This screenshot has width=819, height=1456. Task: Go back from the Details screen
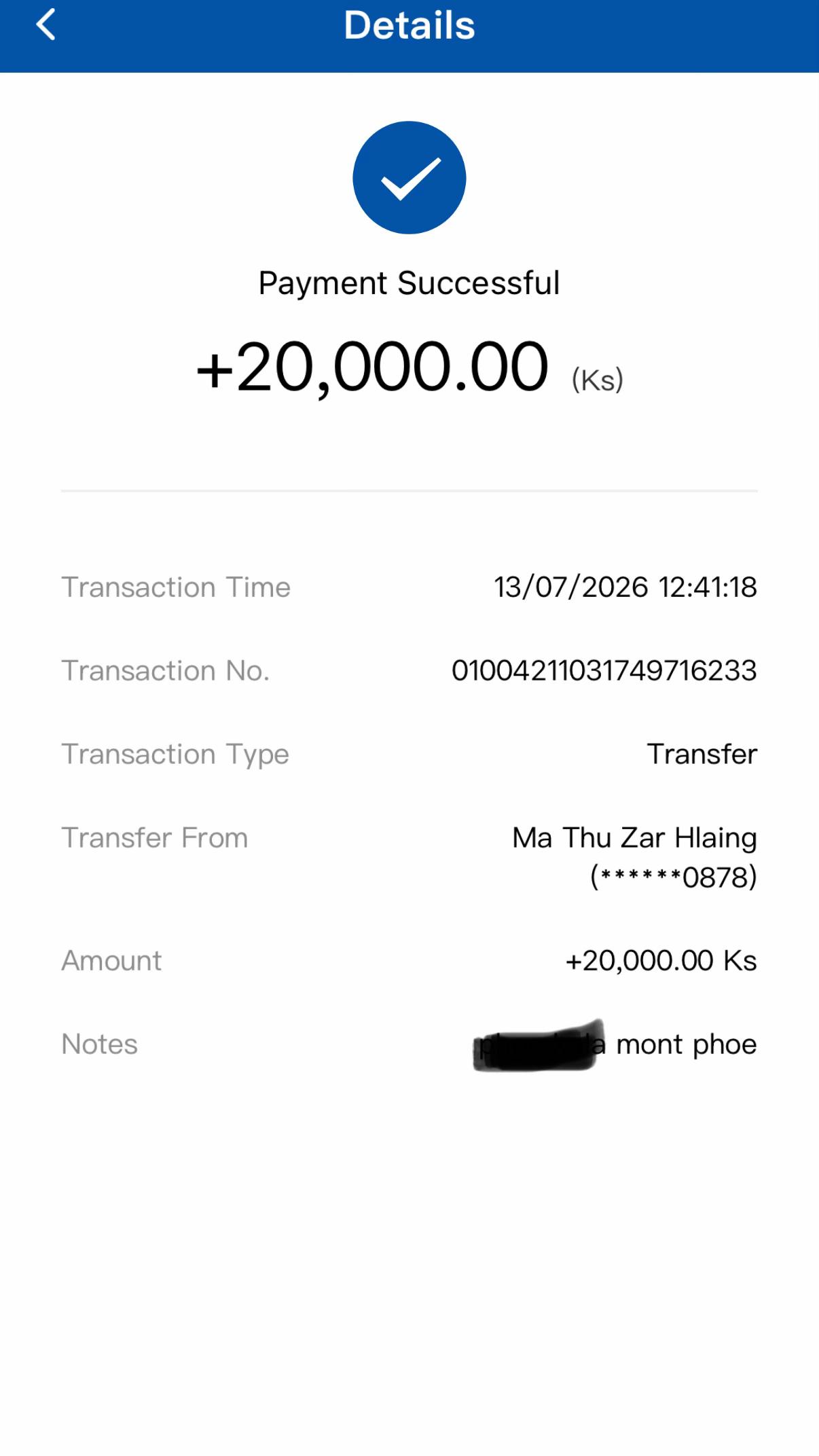tap(45, 25)
